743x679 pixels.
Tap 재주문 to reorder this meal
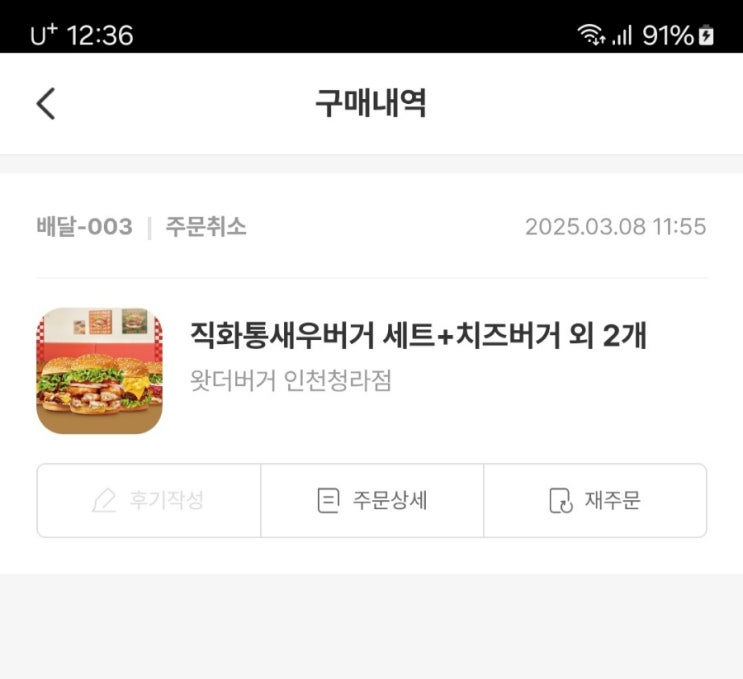click(x=595, y=501)
